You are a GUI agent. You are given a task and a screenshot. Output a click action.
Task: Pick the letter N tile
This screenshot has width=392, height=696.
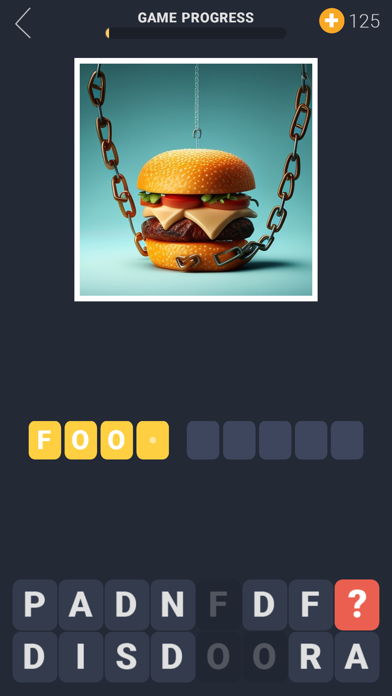(x=173, y=605)
